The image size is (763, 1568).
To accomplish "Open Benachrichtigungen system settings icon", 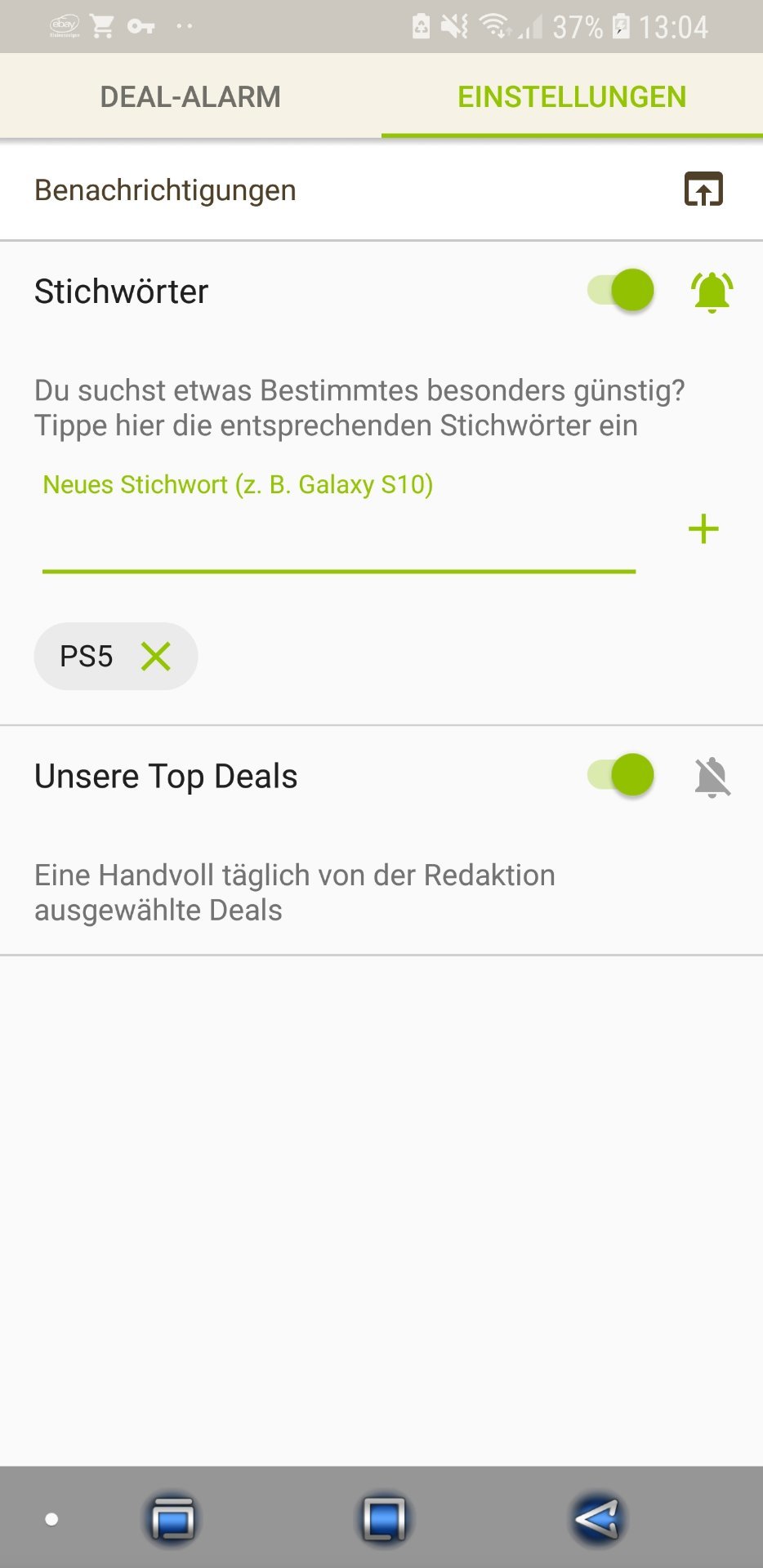I will click(x=703, y=189).
